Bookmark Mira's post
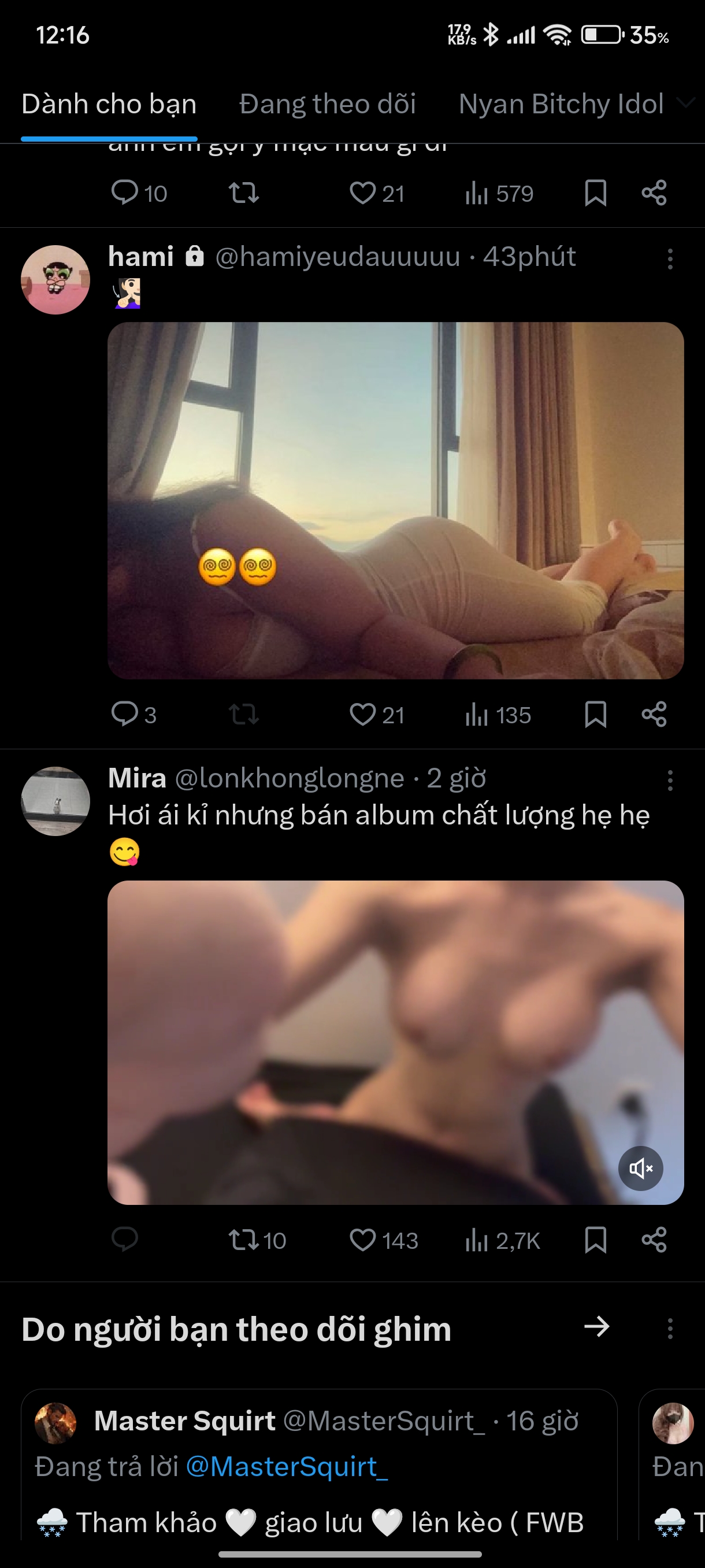 (595, 1240)
